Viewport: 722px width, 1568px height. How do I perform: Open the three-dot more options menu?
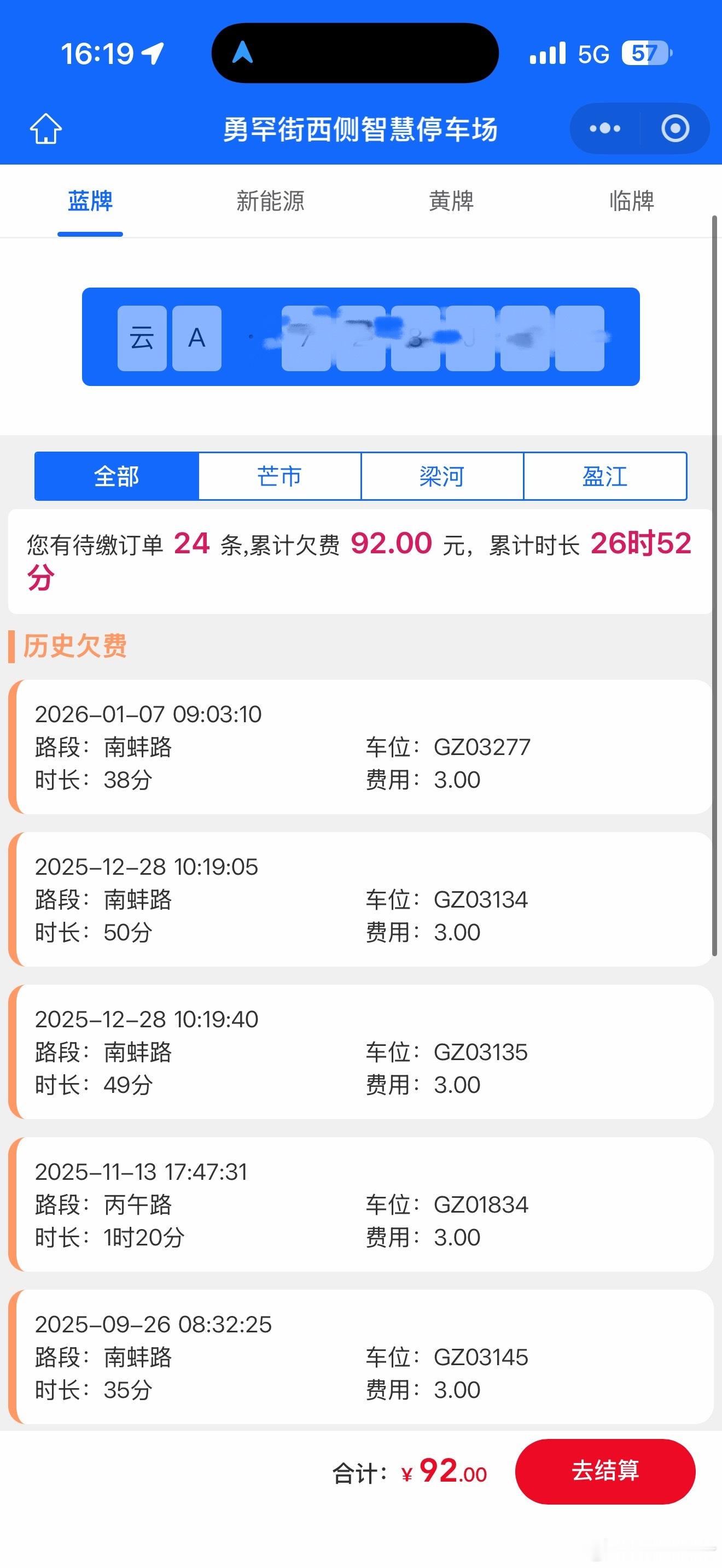point(604,128)
